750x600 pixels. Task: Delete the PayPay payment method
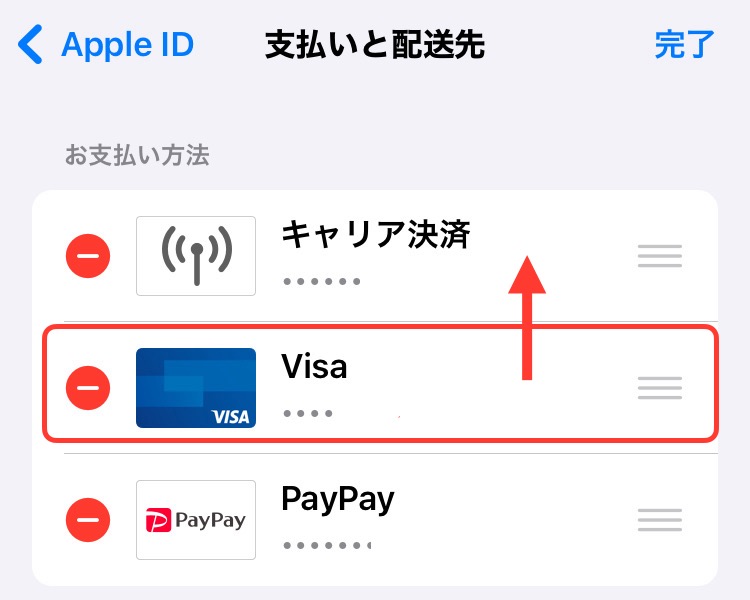pyautogui.click(x=88, y=520)
